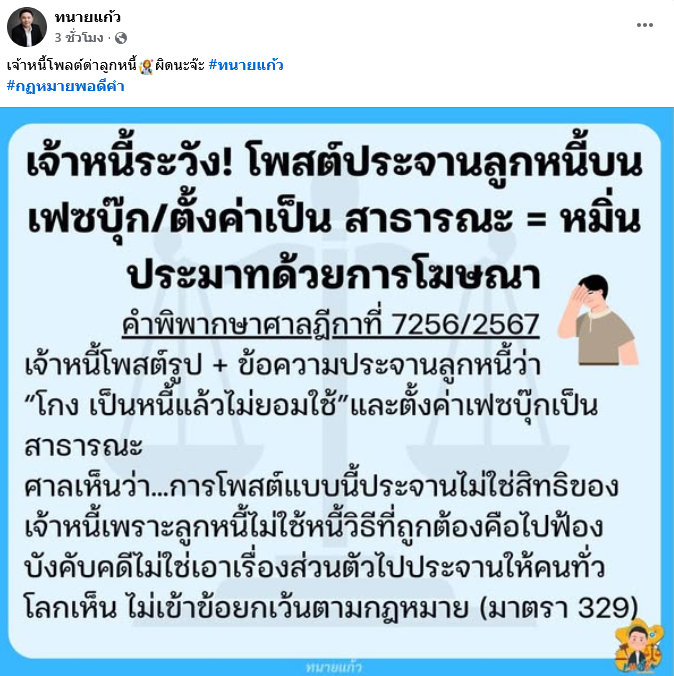Open the hashtag #กฎหมายพอดีคำ
Screen dimensions: 674x676
66,86
